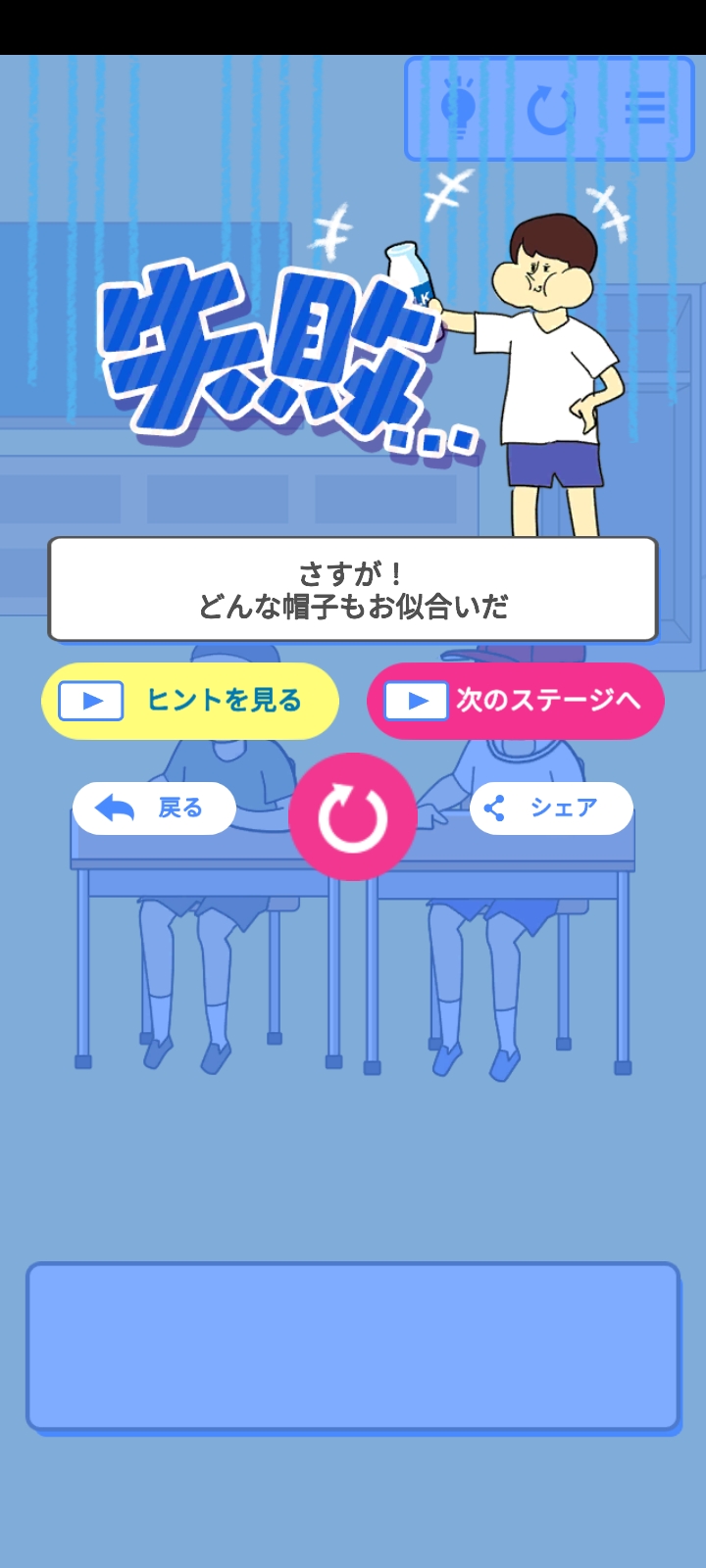Tap the ヒントを見る hint button
706x1568 pixels.
pos(190,701)
